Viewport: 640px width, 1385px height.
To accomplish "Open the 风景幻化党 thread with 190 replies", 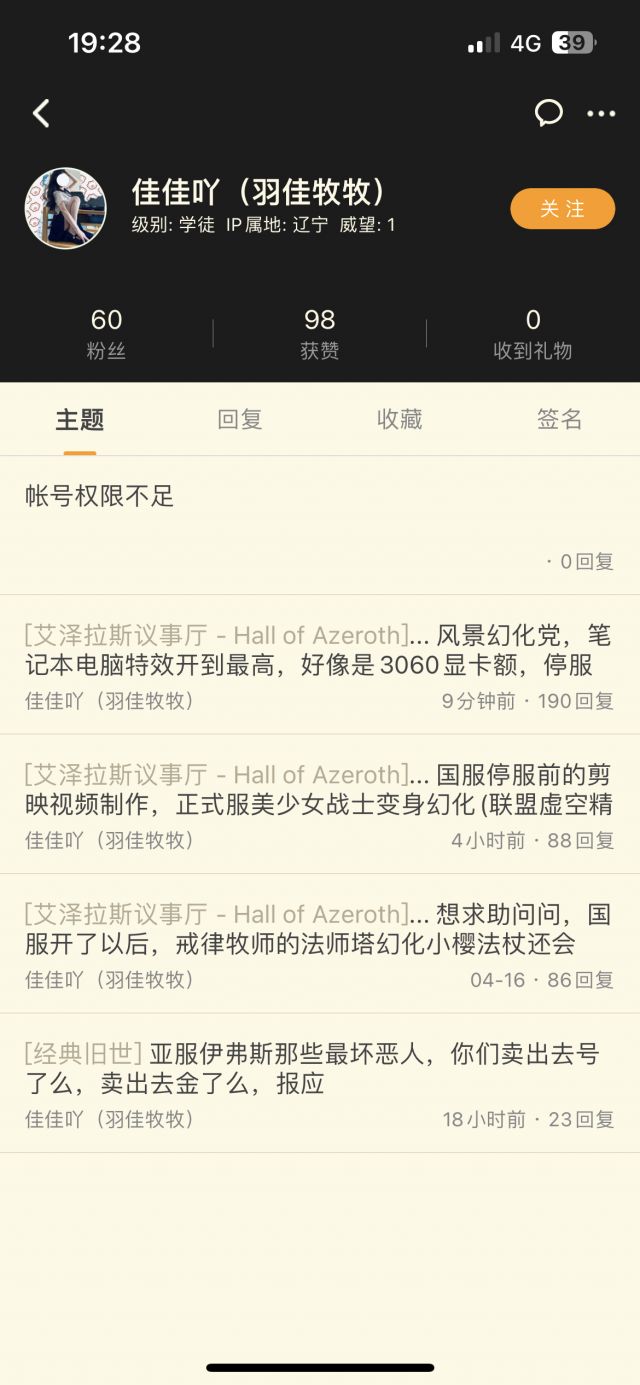I will [x=318, y=664].
